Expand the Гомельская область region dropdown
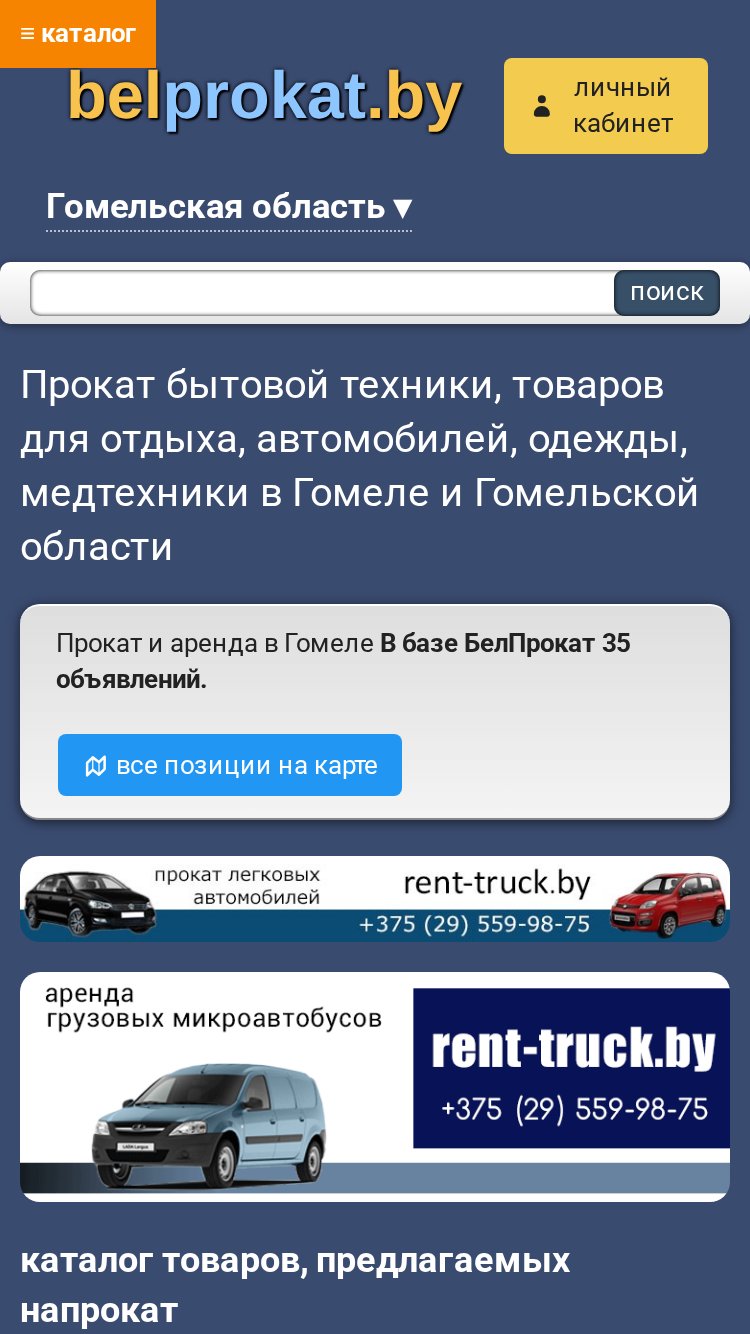The height and width of the screenshot is (1334, 750). pos(229,207)
